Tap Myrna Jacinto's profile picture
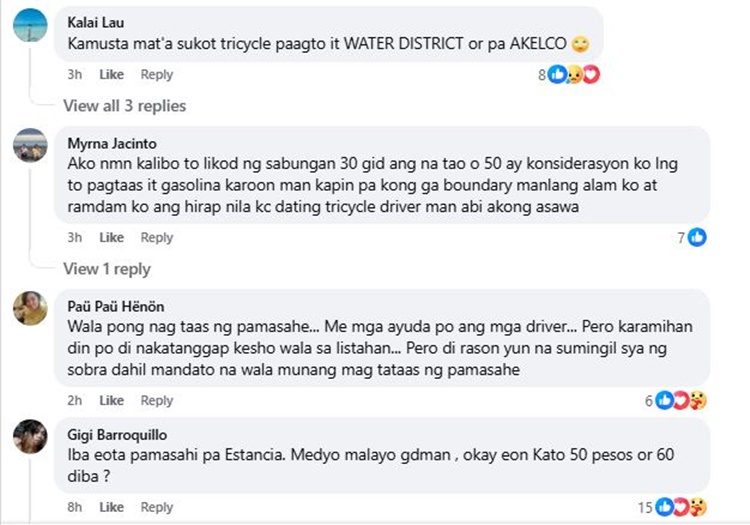The width and height of the screenshot is (750, 525). point(30,145)
